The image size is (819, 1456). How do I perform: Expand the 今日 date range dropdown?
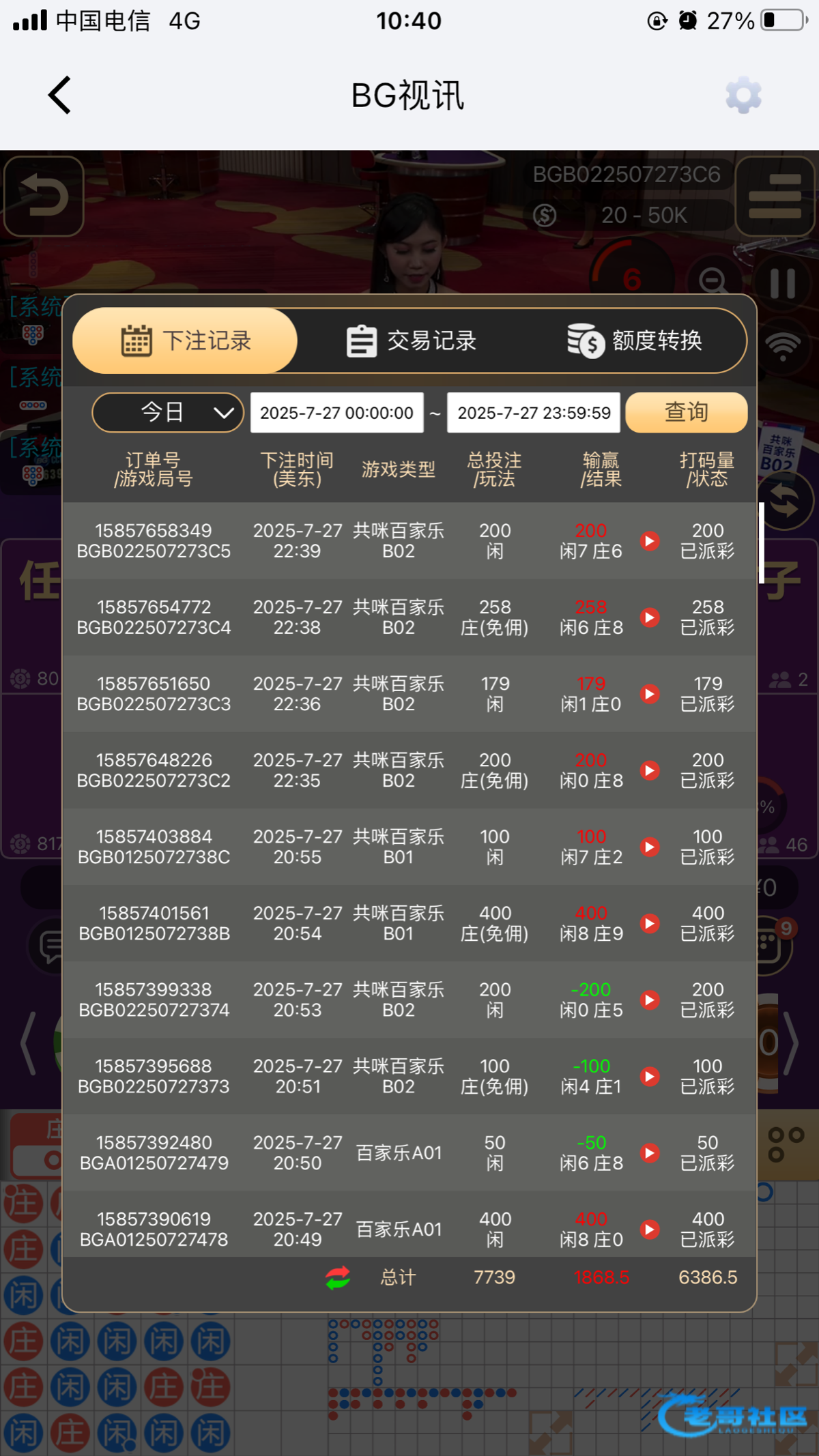pyautogui.click(x=168, y=412)
